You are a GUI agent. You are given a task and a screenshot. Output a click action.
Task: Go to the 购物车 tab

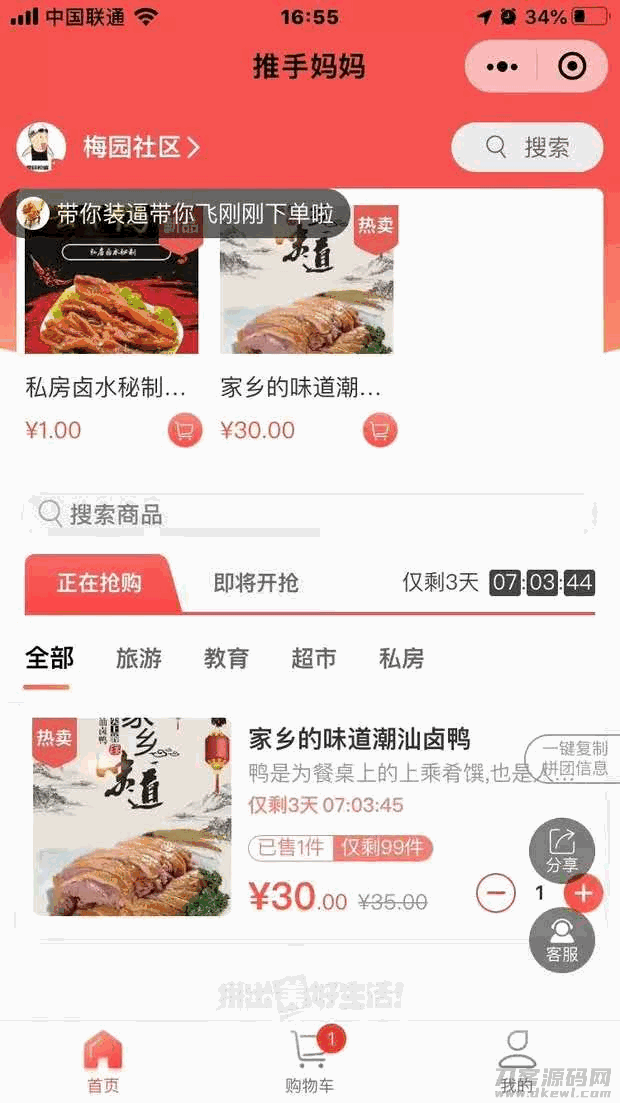pyautogui.click(x=309, y=1060)
